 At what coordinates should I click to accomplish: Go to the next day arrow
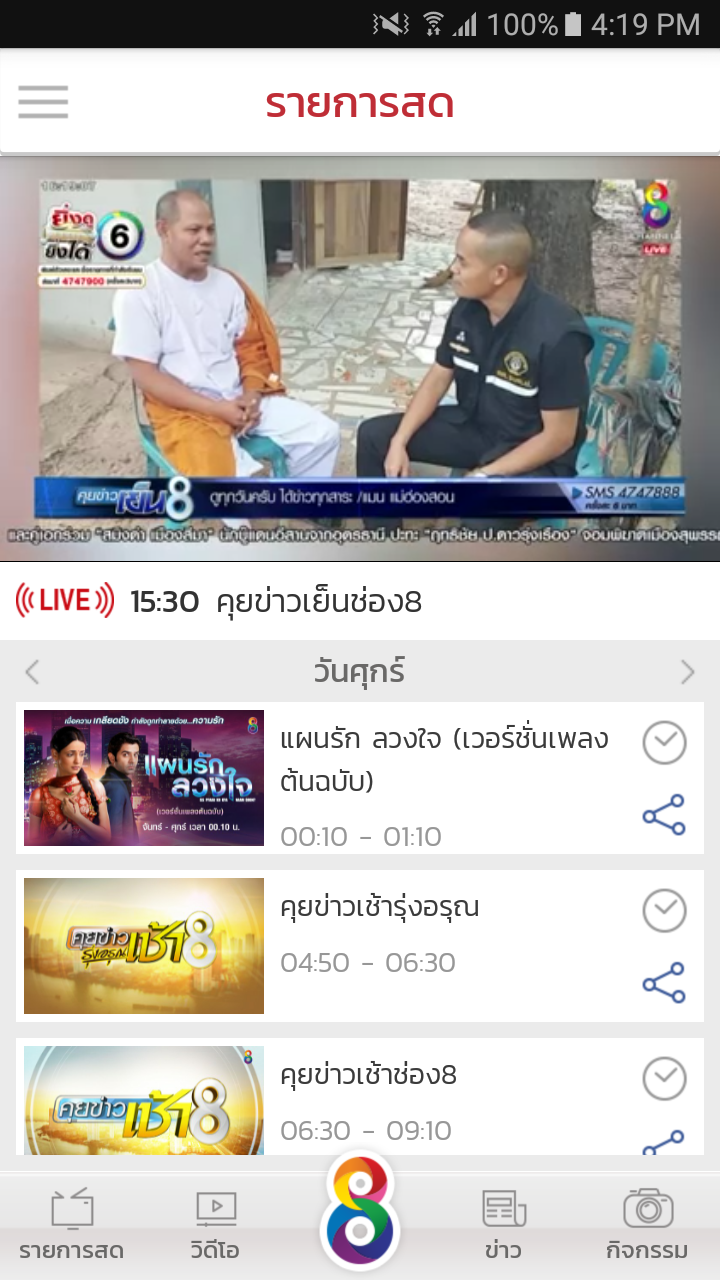pos(687,672)
